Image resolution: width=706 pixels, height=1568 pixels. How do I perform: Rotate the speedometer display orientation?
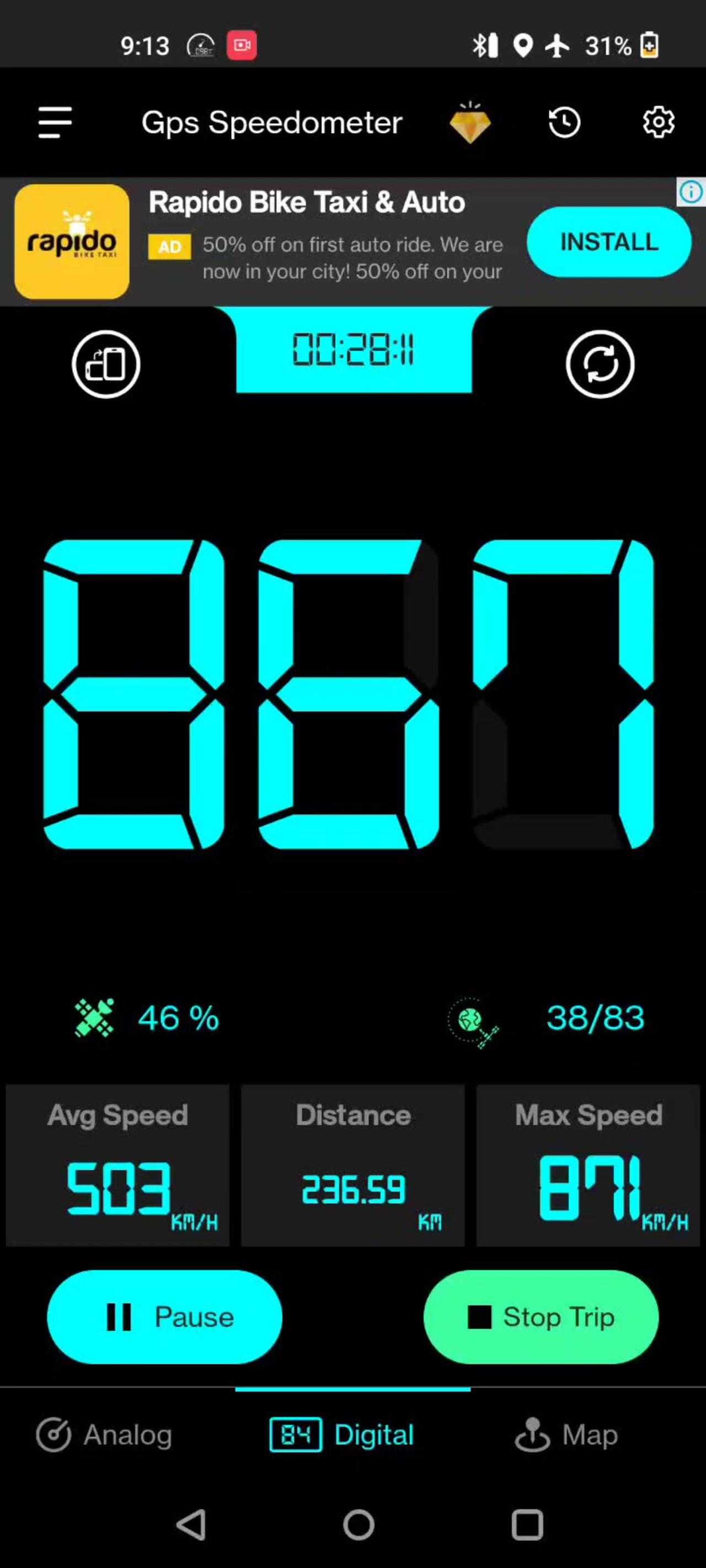coord(106,363)
